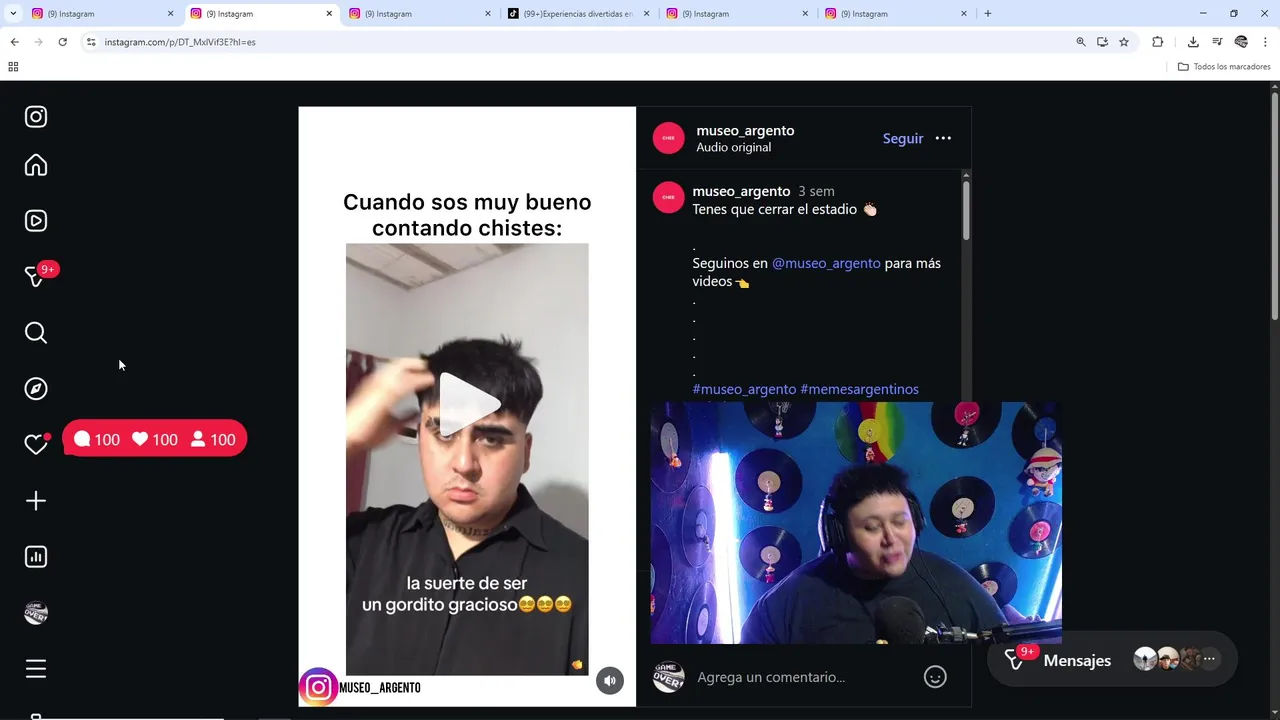This screenshot has height=720, width=1280.
Task: Open the Explore compass
Action: point(36,389)
